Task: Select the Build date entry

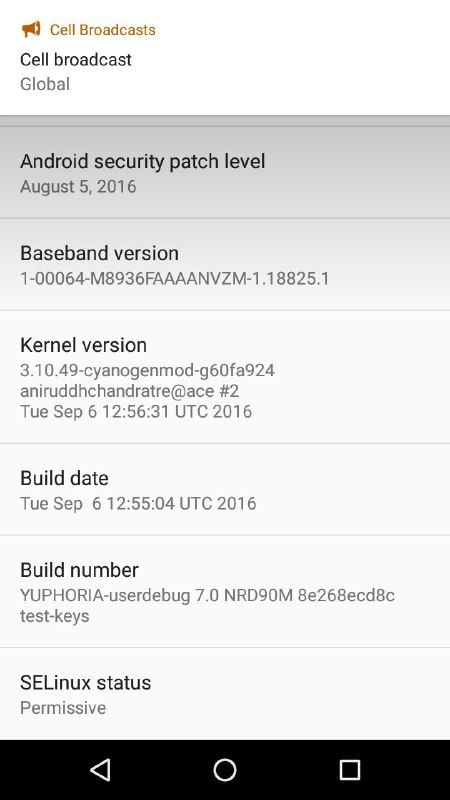Action: click(225, 489)
